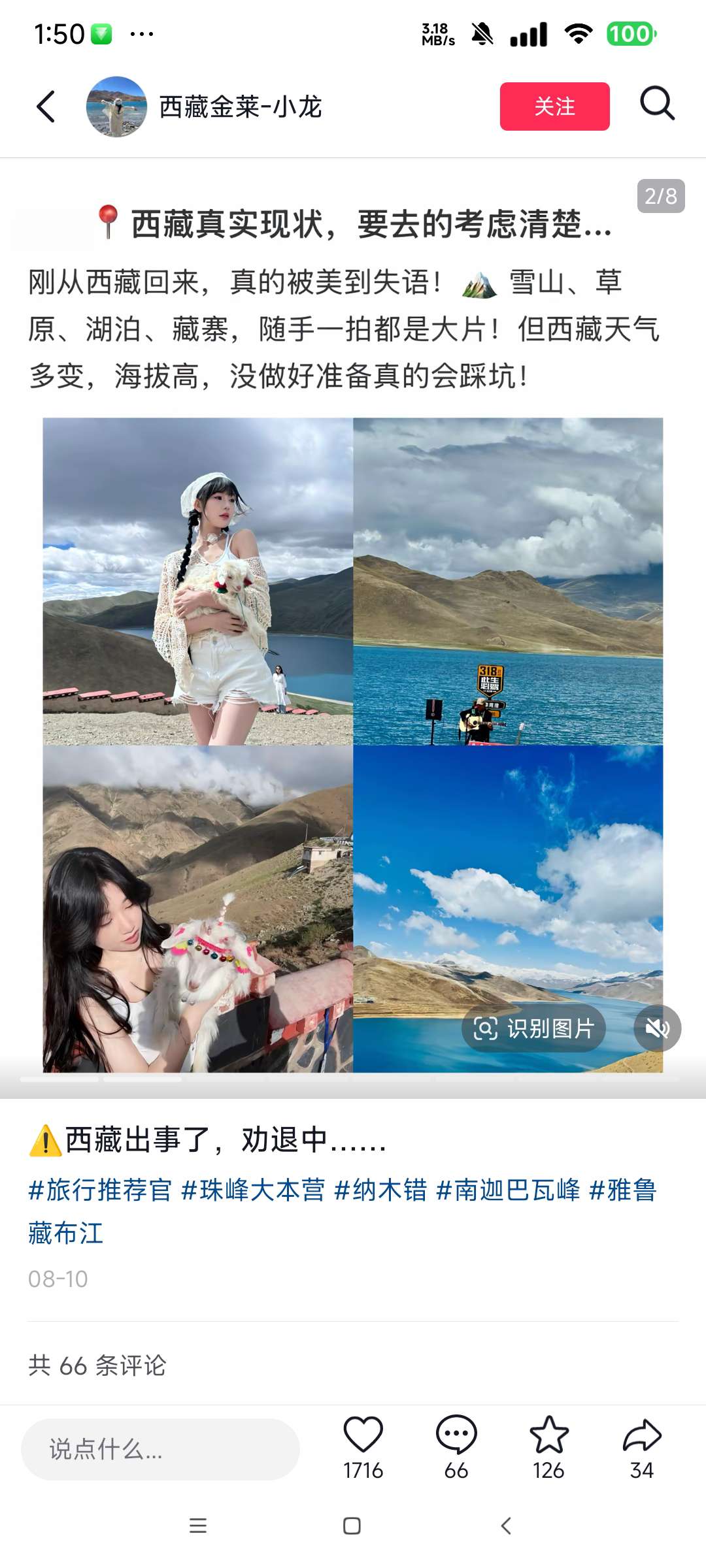Viewport: 706px width, 1568px height.
Task: View the 66 comments via bubble icon
Action: coord(456,1435)
